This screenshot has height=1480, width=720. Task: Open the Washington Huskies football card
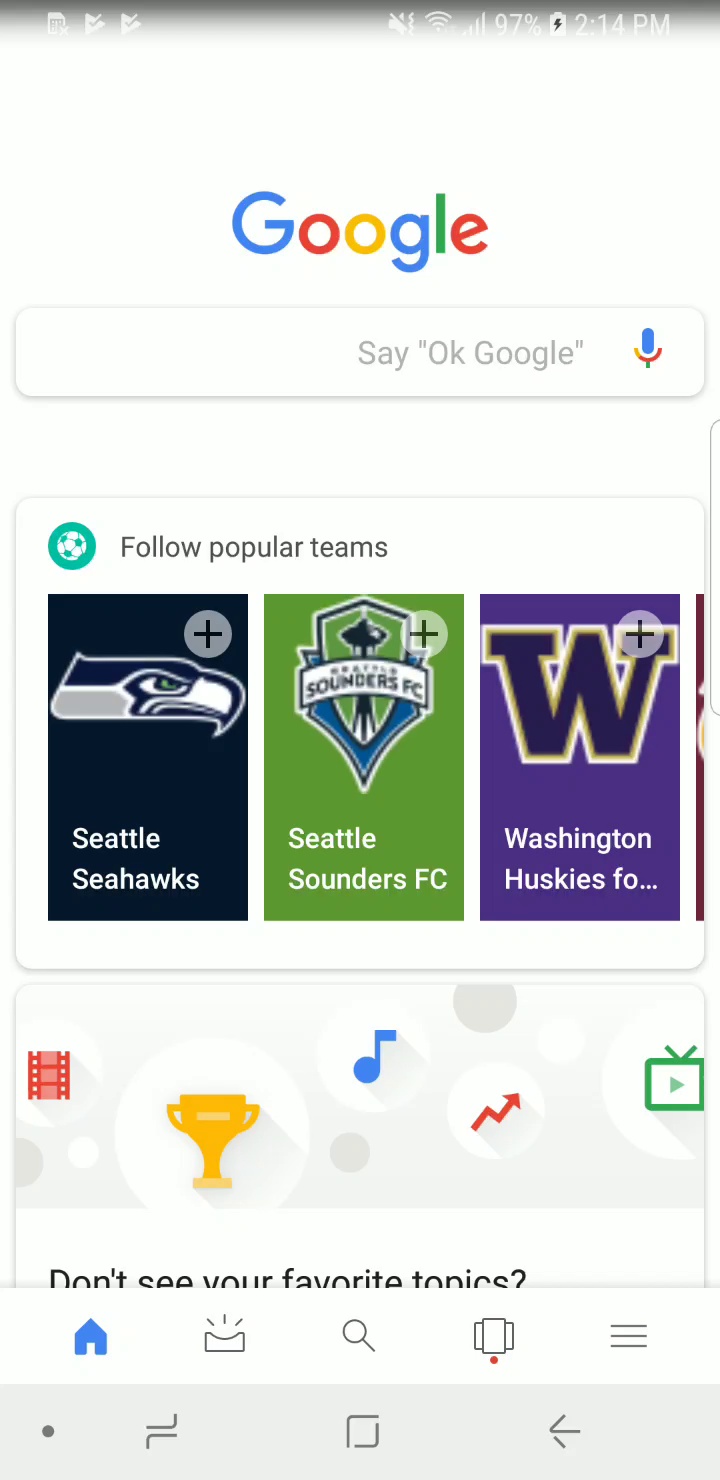[x=580, y=757]
